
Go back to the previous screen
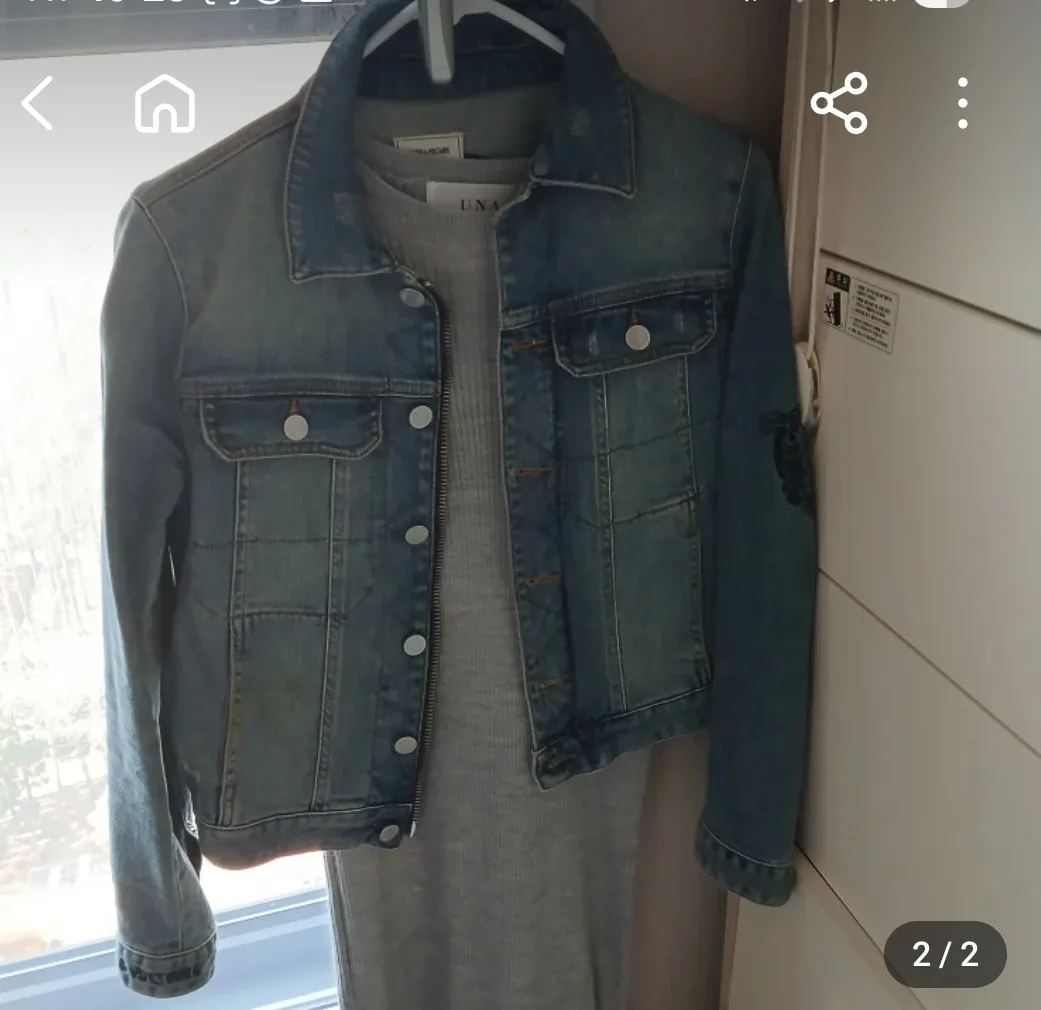tap(38, 104)
